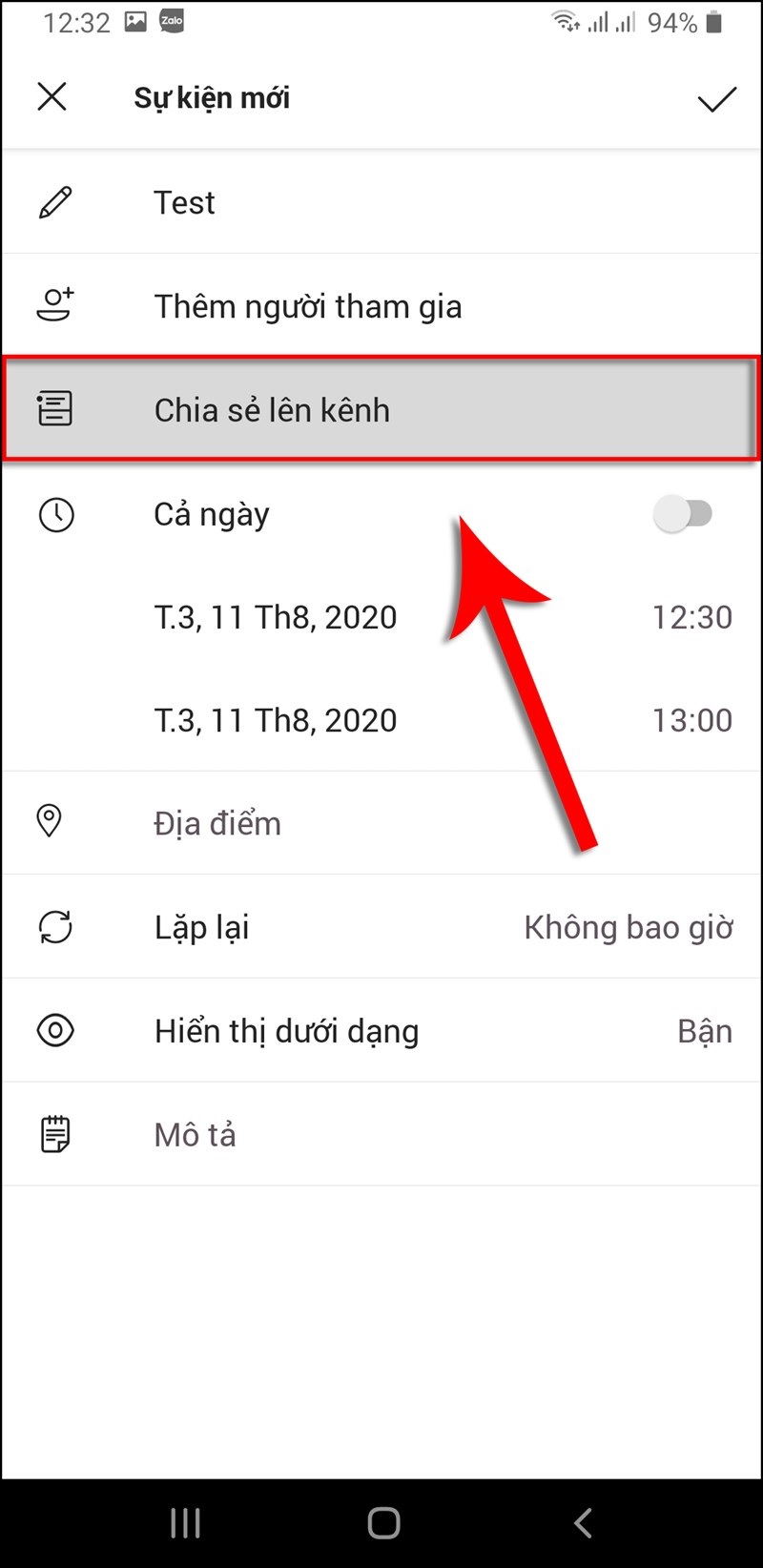Toggle the Cả ngày switch on

pos(683,513)
